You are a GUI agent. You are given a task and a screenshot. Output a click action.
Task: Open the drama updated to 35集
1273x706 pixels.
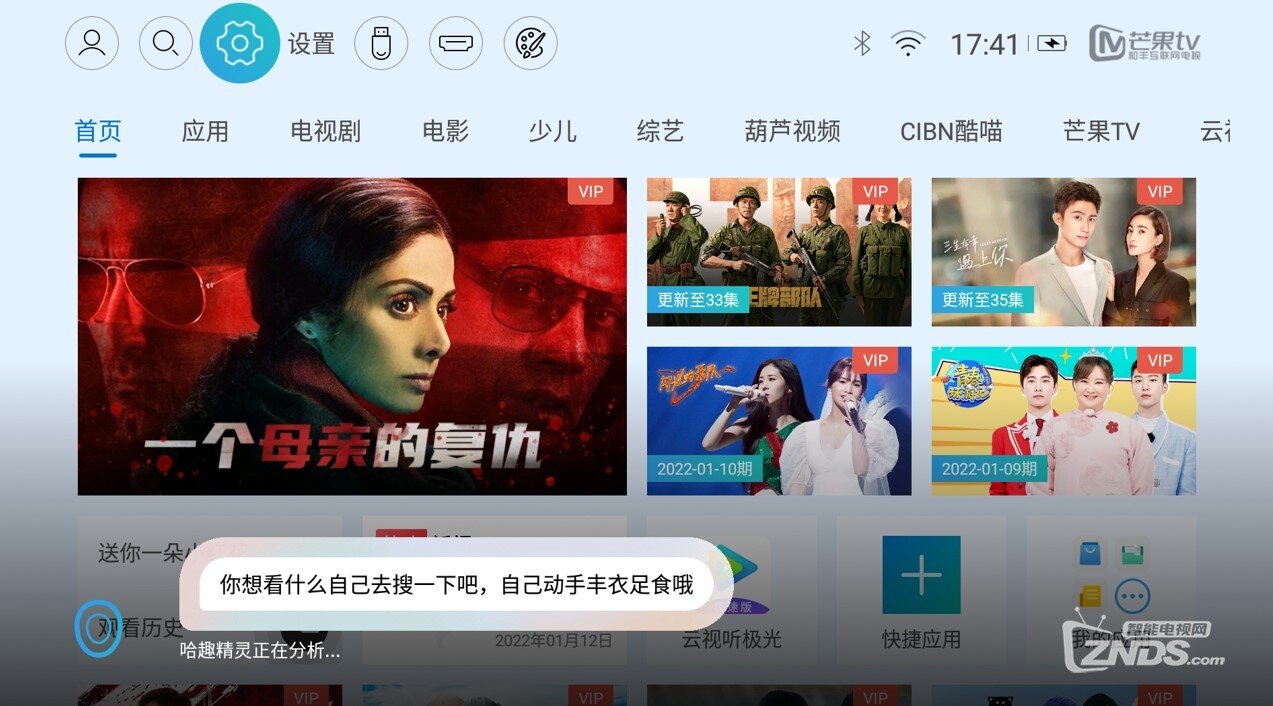coord(1063,251)
